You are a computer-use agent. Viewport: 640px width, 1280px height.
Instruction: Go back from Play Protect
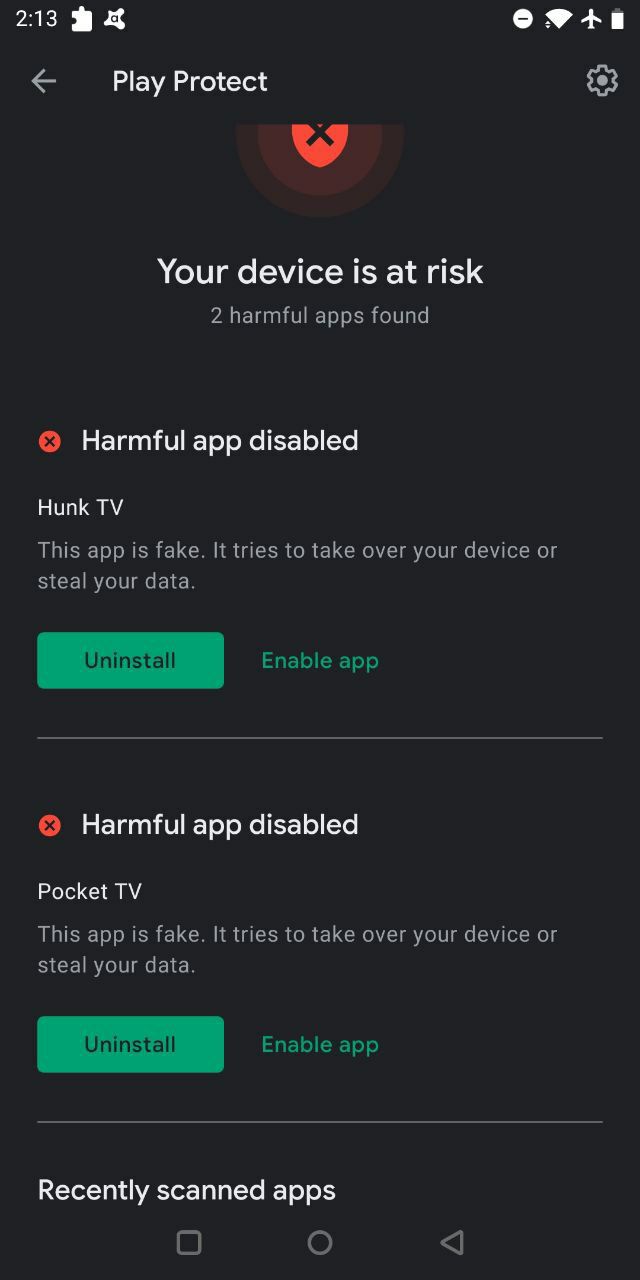click(x=43, y=81)
